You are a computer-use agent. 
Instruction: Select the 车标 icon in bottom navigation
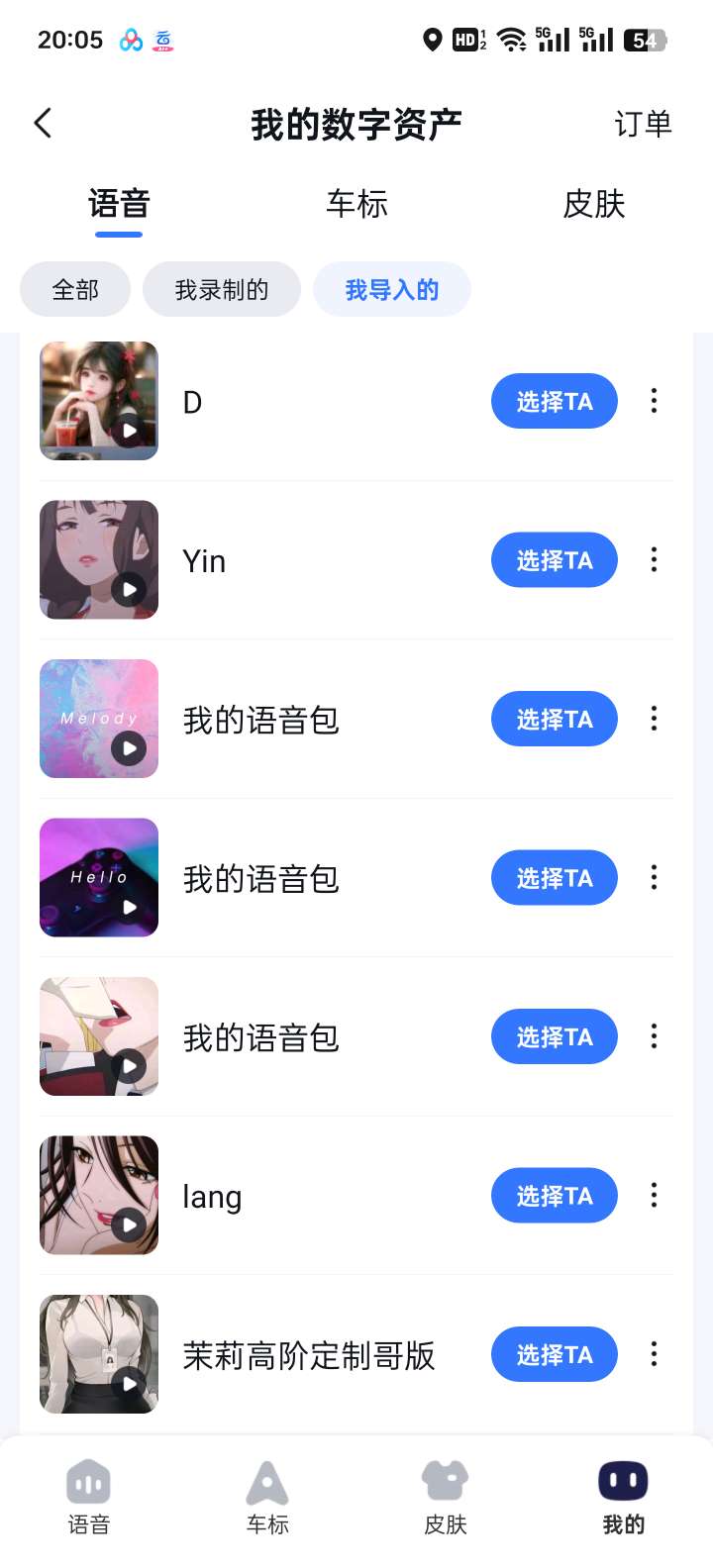click(267, 1495)
